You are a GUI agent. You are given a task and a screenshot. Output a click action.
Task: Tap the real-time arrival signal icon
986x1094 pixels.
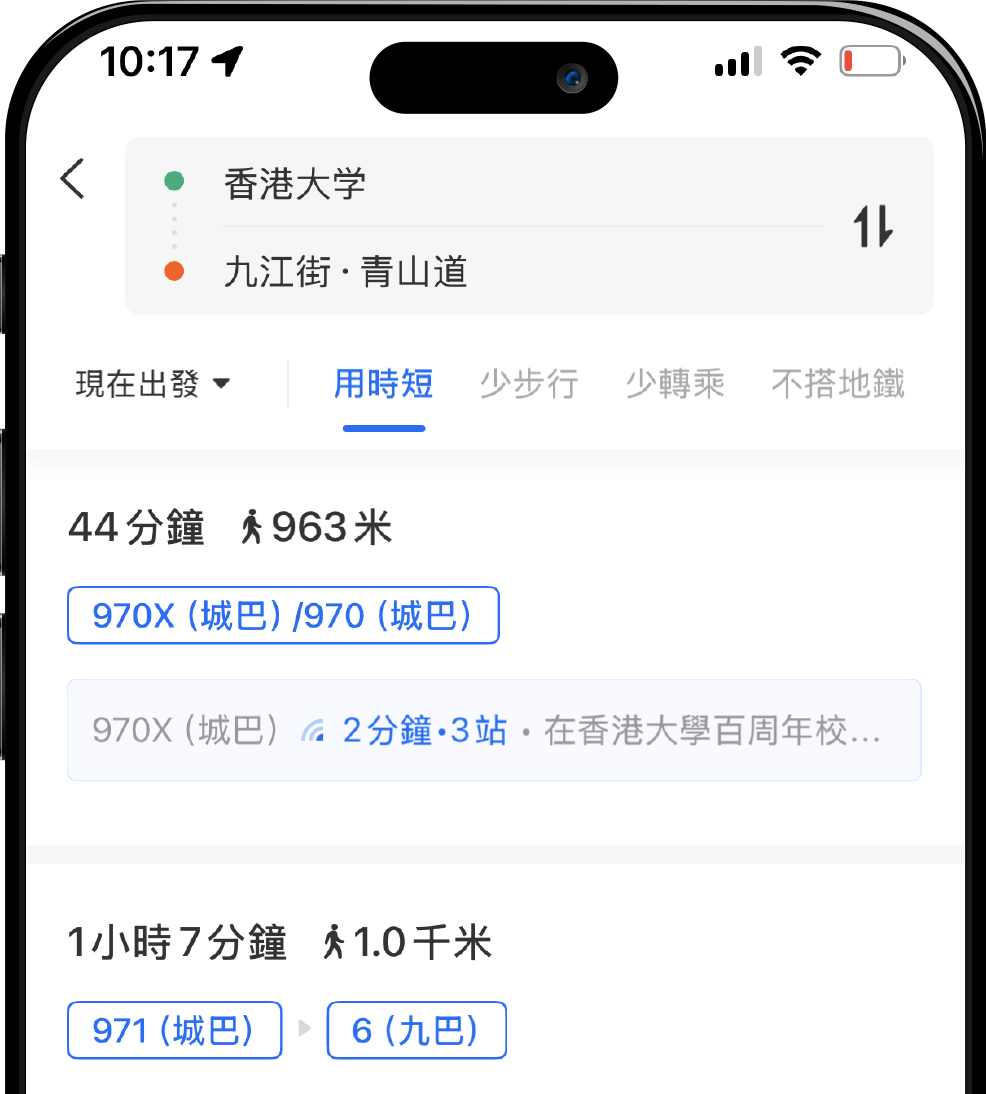[x=313, y=730]
